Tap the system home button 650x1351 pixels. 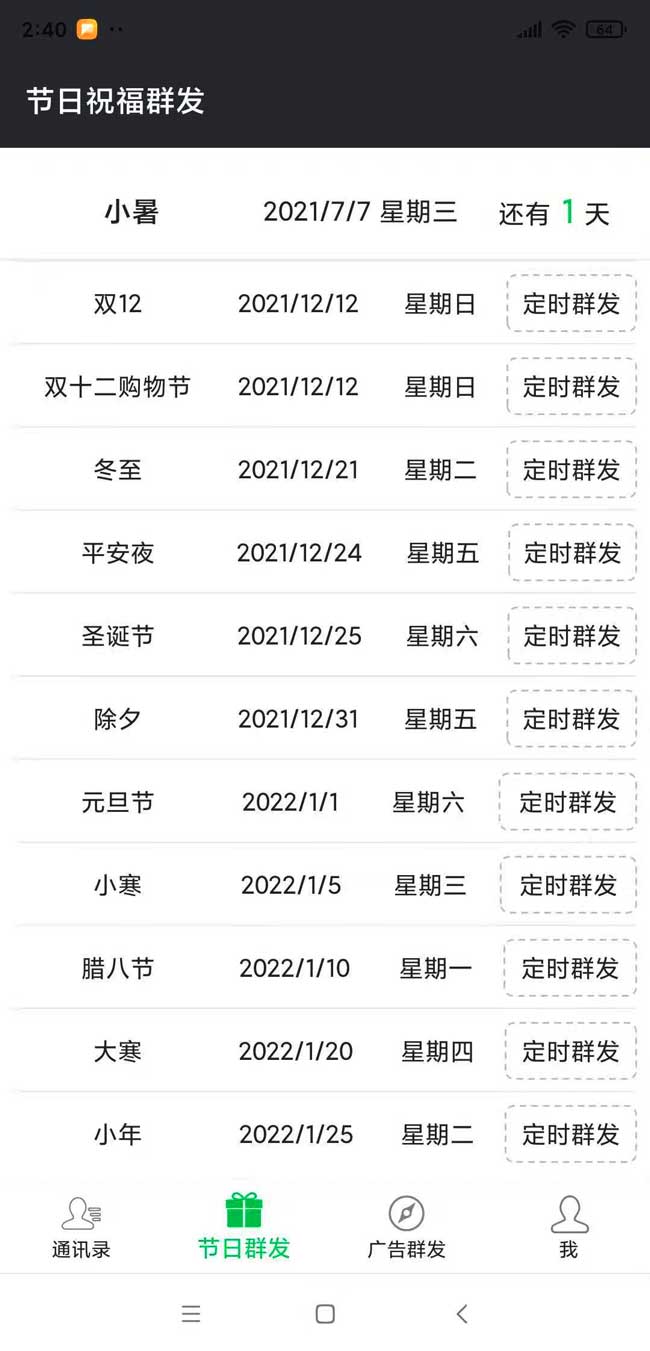coord(325,1314)
